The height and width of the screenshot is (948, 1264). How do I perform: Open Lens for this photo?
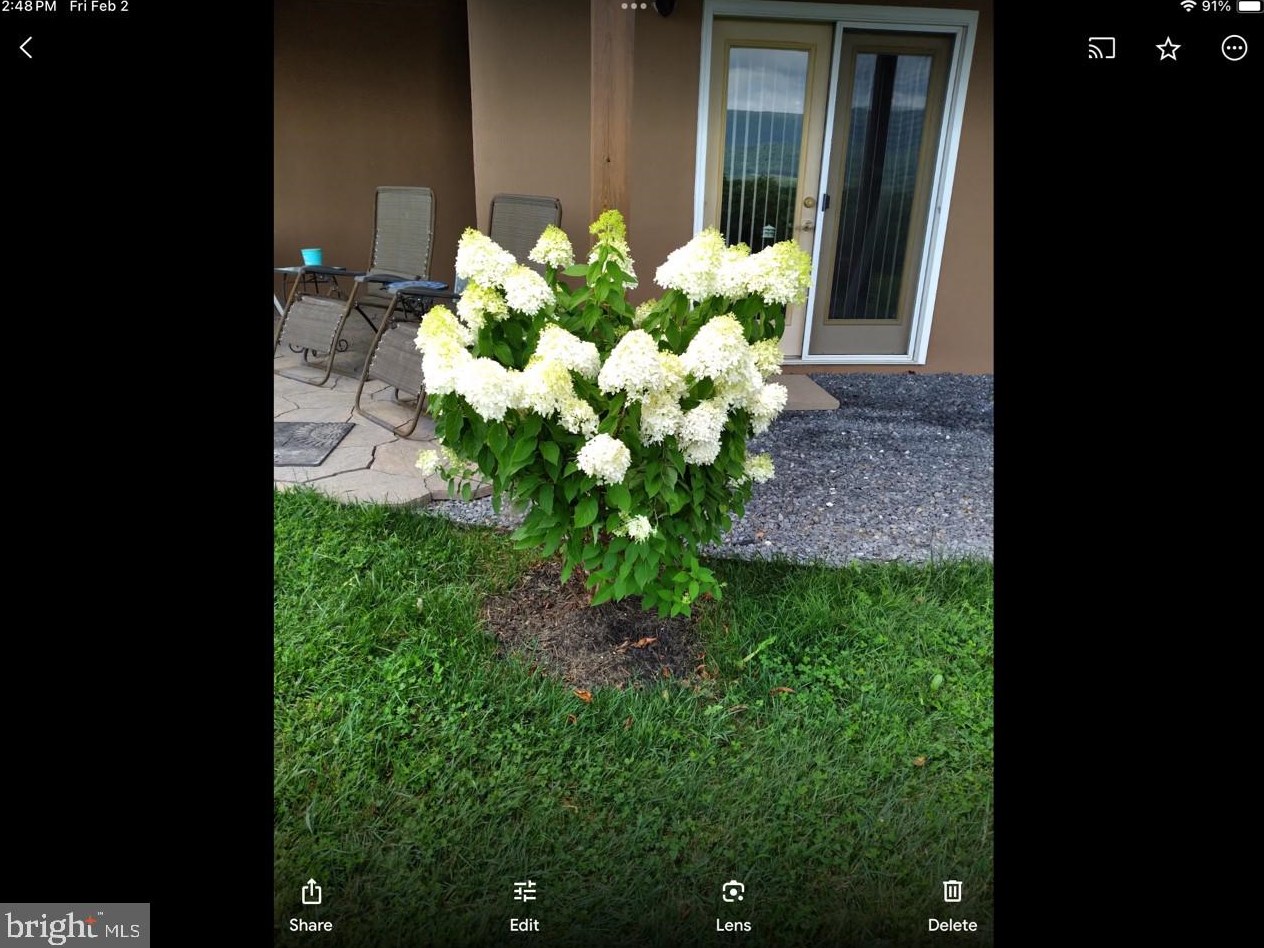tap(733, 904)
